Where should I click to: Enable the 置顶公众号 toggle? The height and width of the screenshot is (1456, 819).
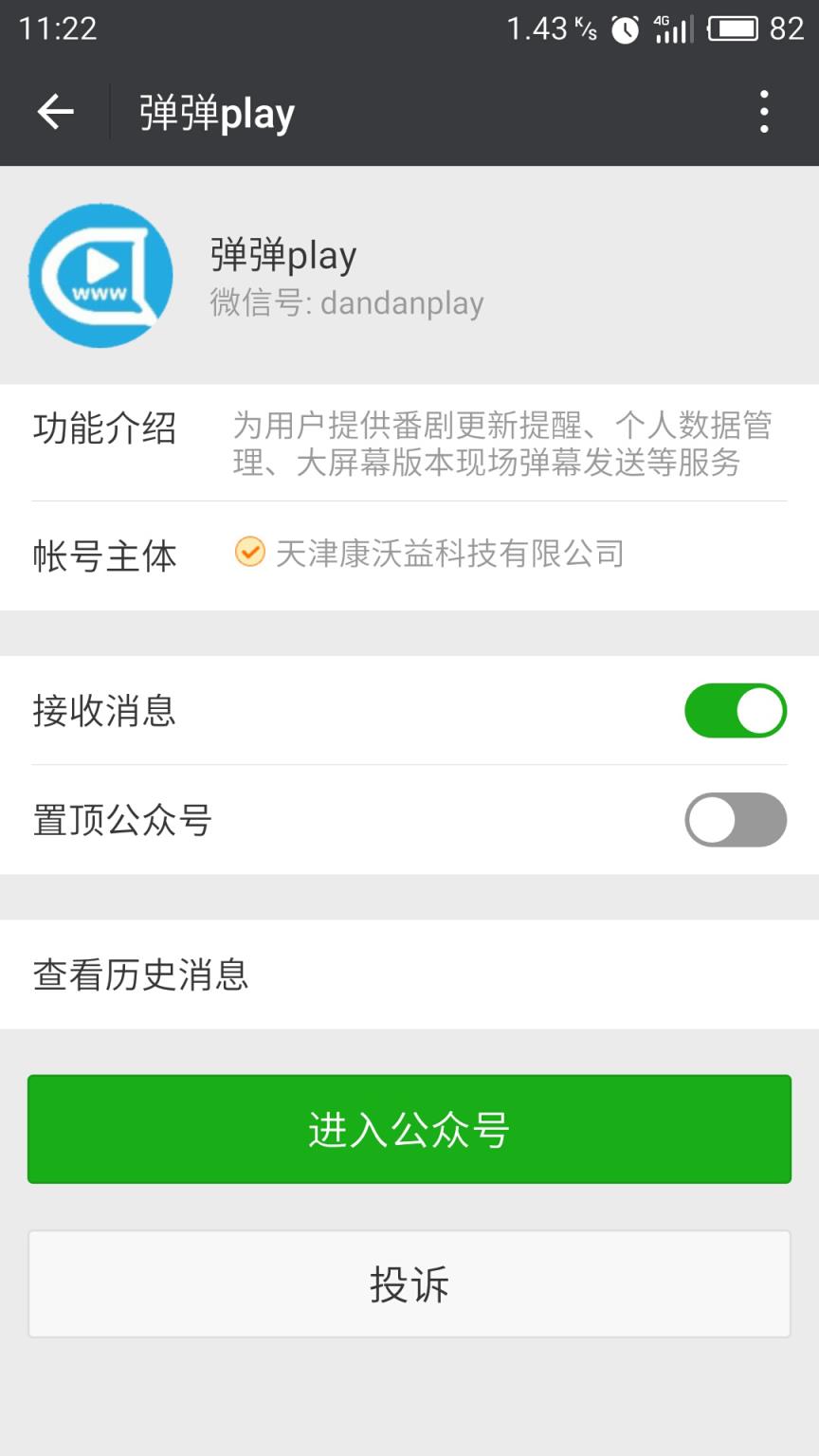point(736,820)
